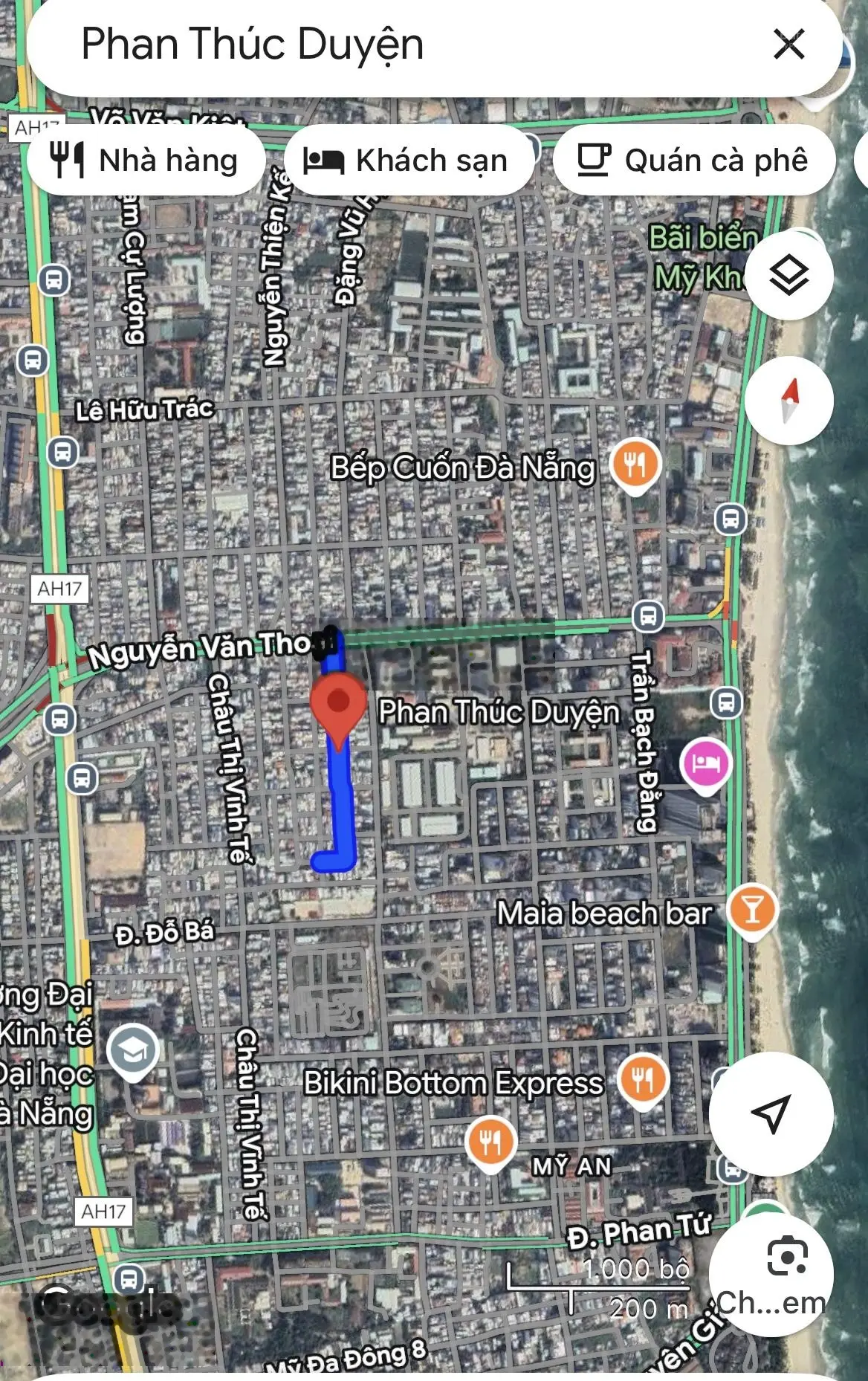View Bikini Bottom Express restaurant marker

[643, 1079]
